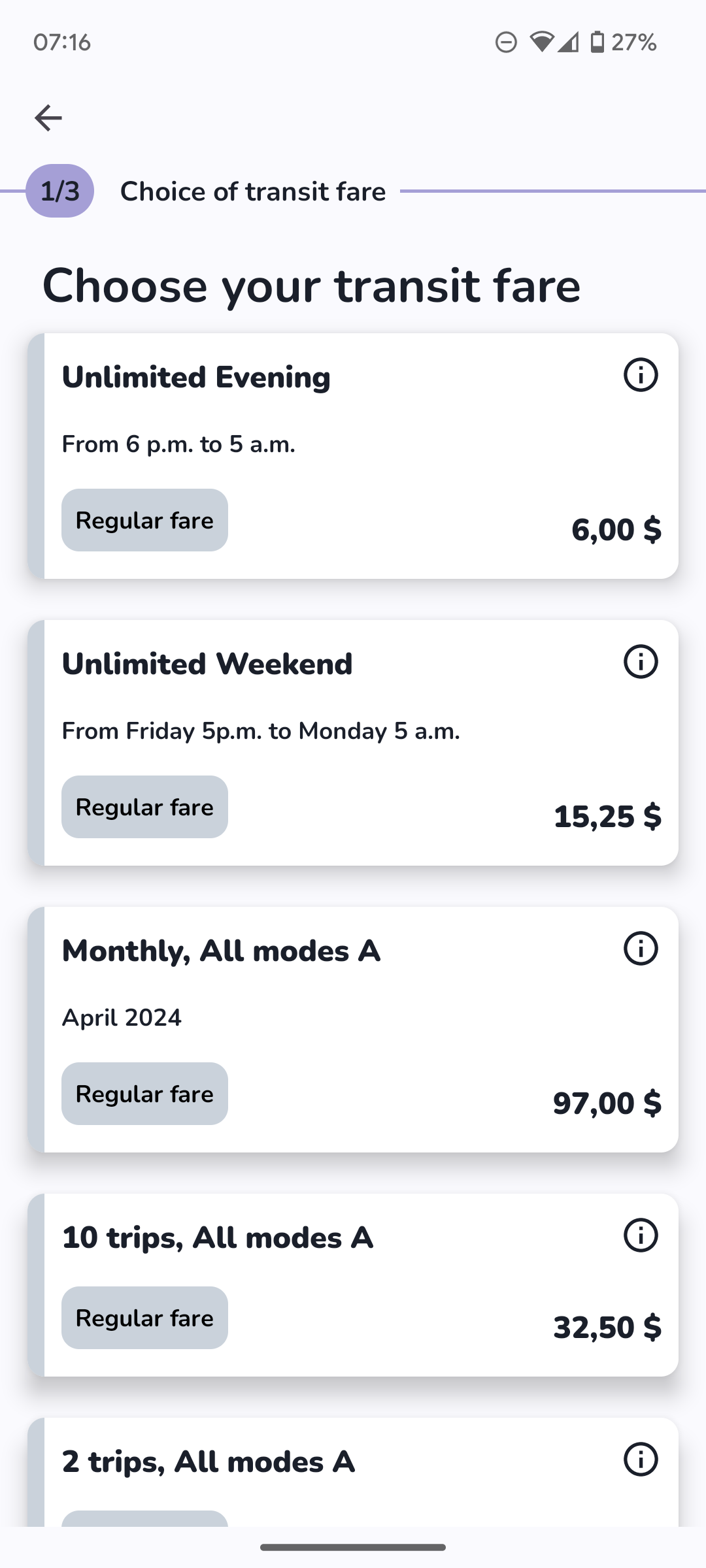View info for Monthly, All modes A
This screenshot has height=1568, width=706.
[x=641, y=949]
